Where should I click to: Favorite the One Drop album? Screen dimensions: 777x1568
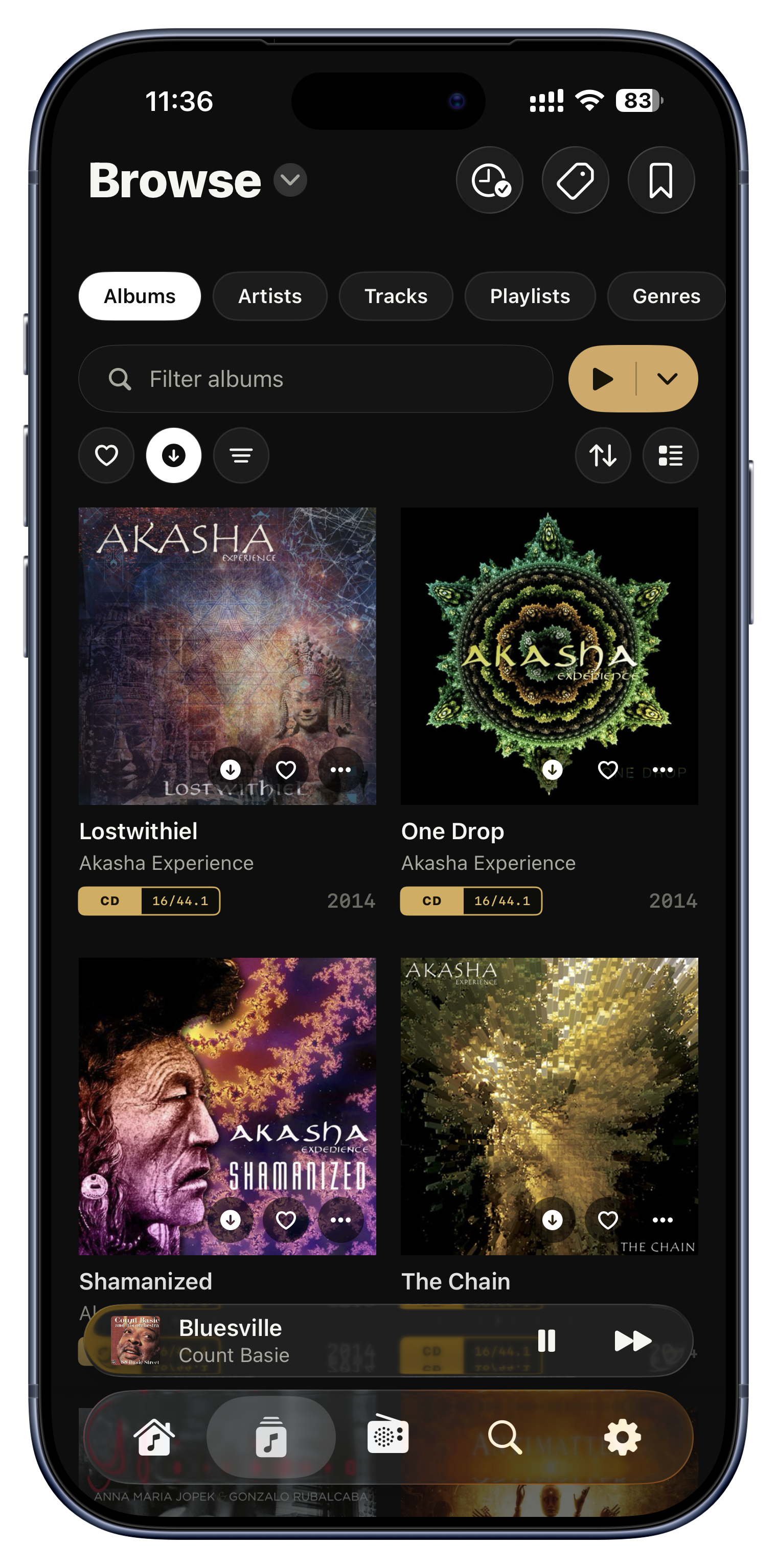[x=608, y=770]
